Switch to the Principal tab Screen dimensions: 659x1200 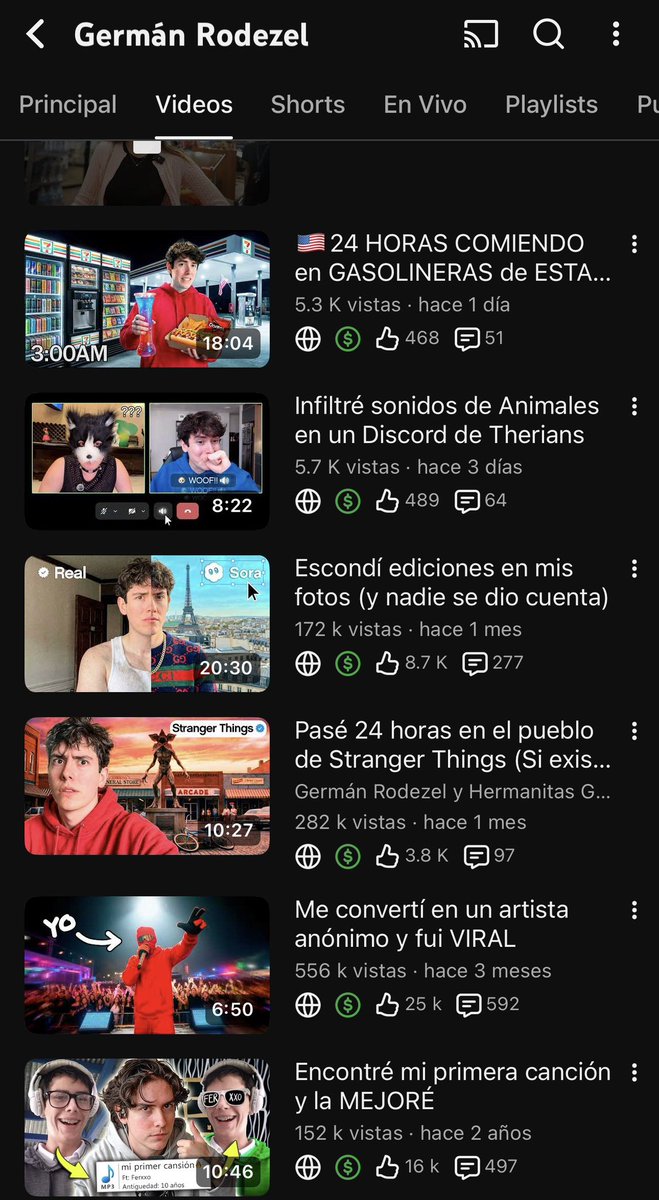68,104
